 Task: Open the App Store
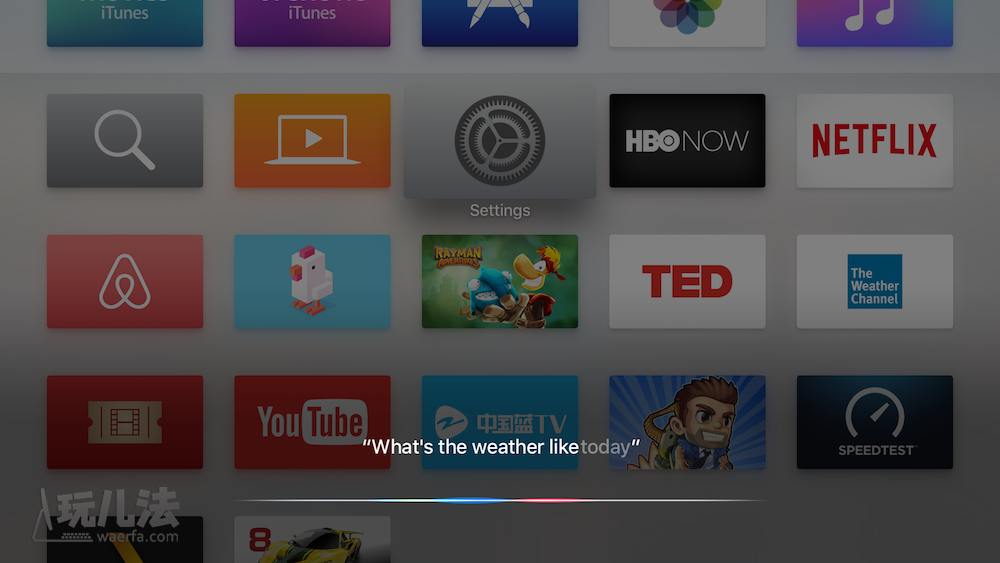[x=499, y=22]
